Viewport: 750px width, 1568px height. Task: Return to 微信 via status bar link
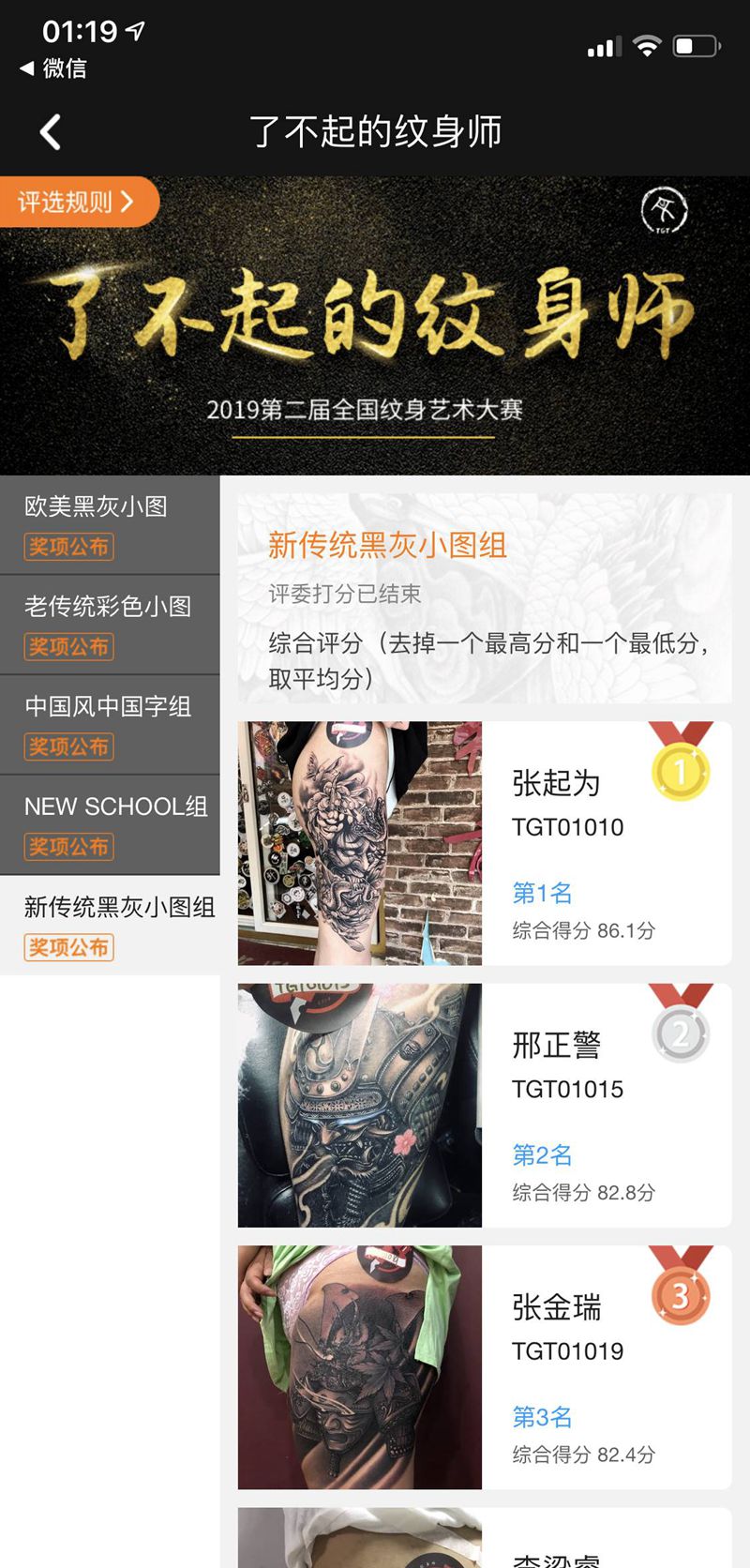pos(54,68)
